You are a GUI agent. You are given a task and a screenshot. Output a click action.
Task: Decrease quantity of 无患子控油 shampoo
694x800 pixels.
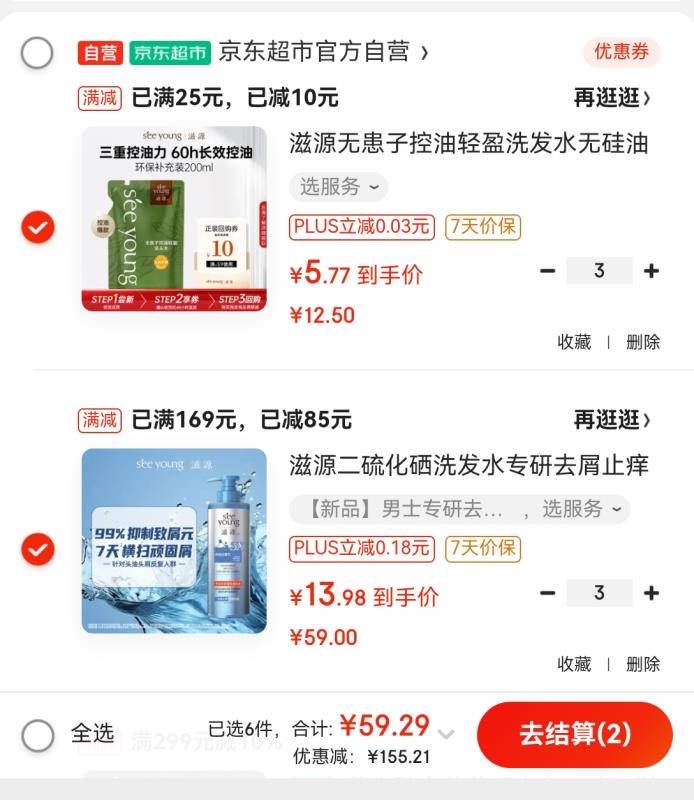pos(547,271)
